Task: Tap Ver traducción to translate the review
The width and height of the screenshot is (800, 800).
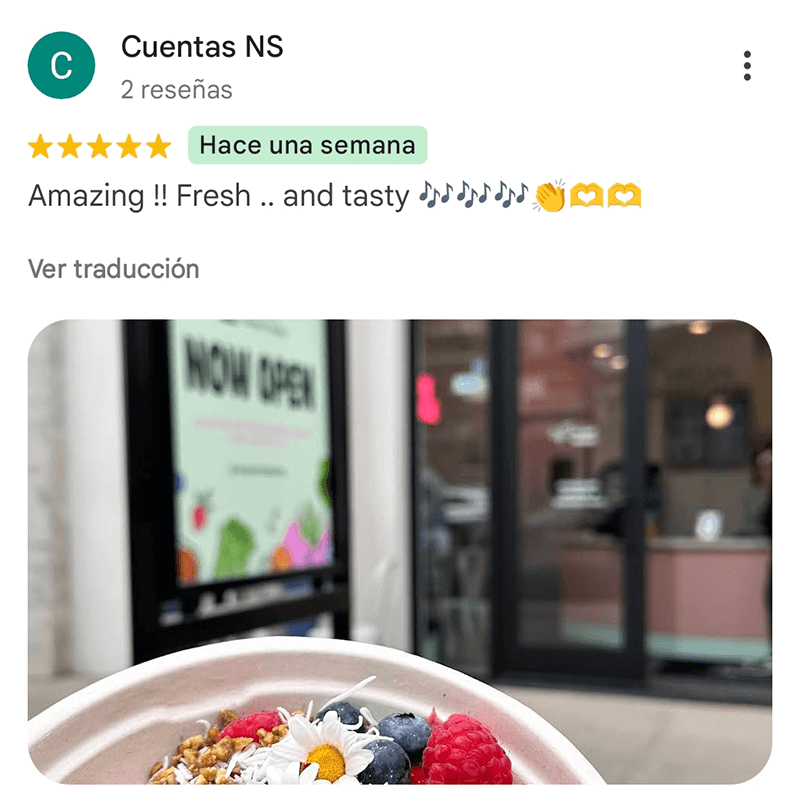Action: tap(113, 269)
